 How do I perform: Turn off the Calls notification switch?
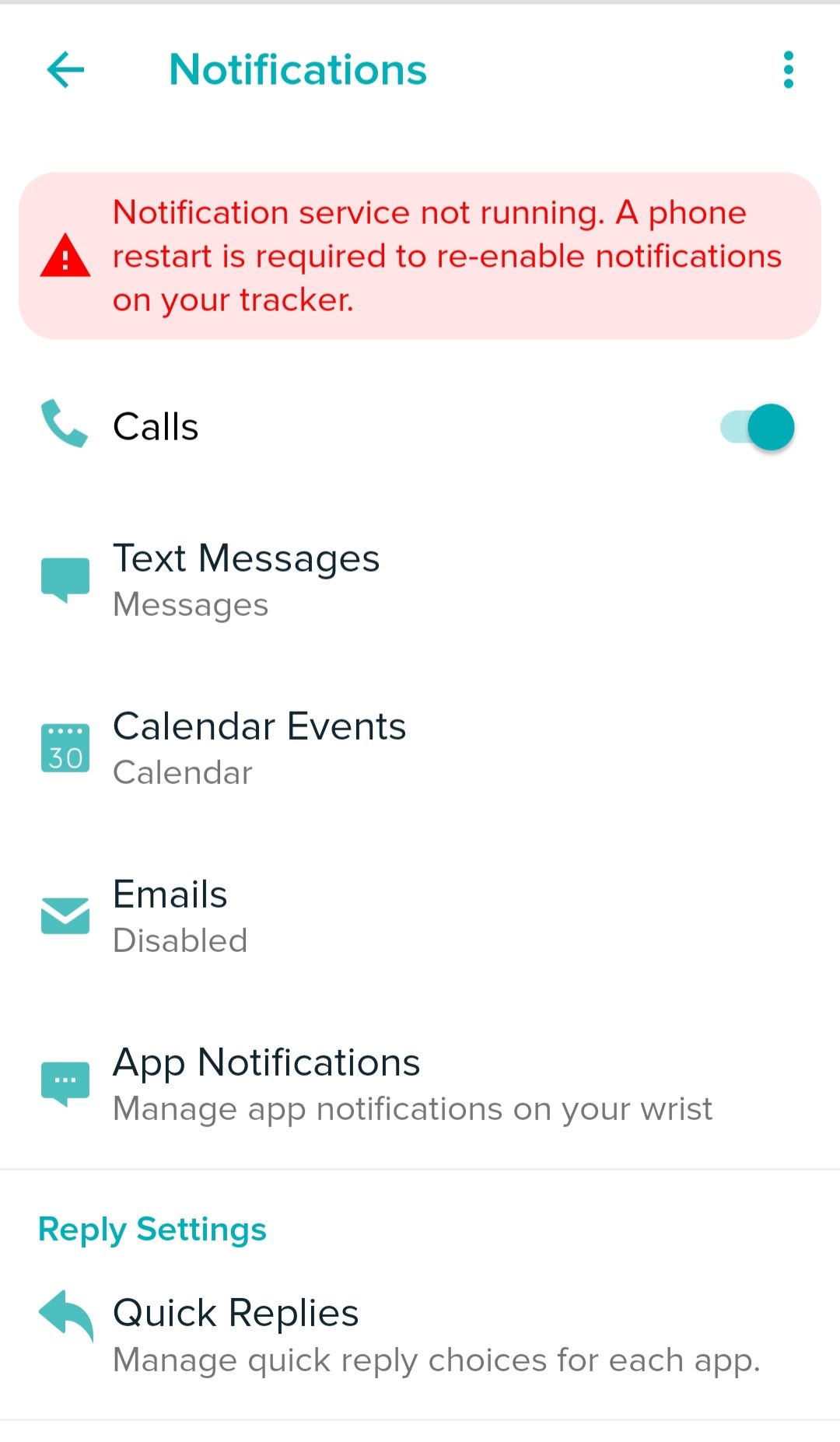(758, 427)
